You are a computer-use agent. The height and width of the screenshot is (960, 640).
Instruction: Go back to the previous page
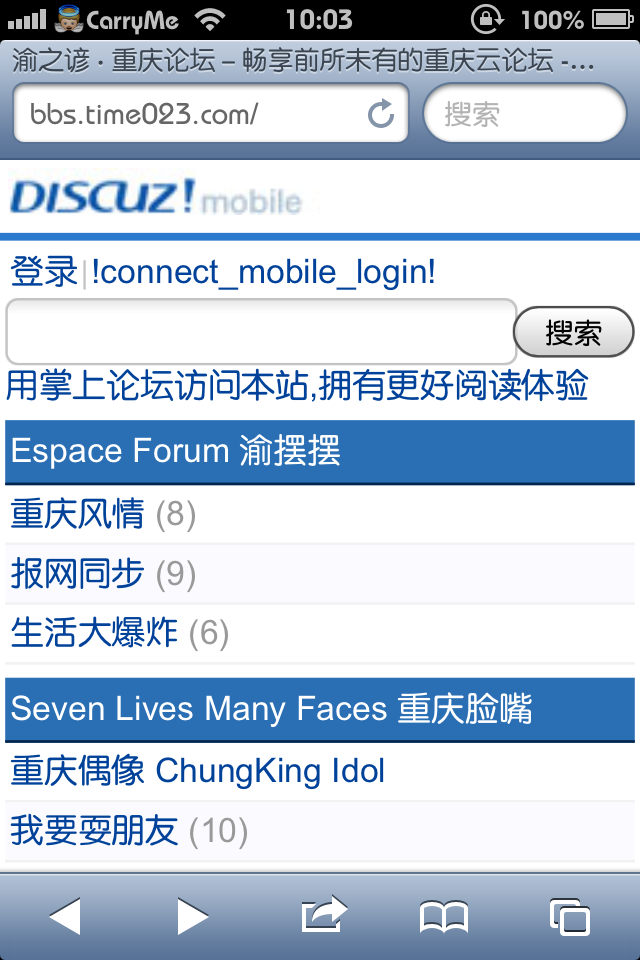click(x=65, y=916)
